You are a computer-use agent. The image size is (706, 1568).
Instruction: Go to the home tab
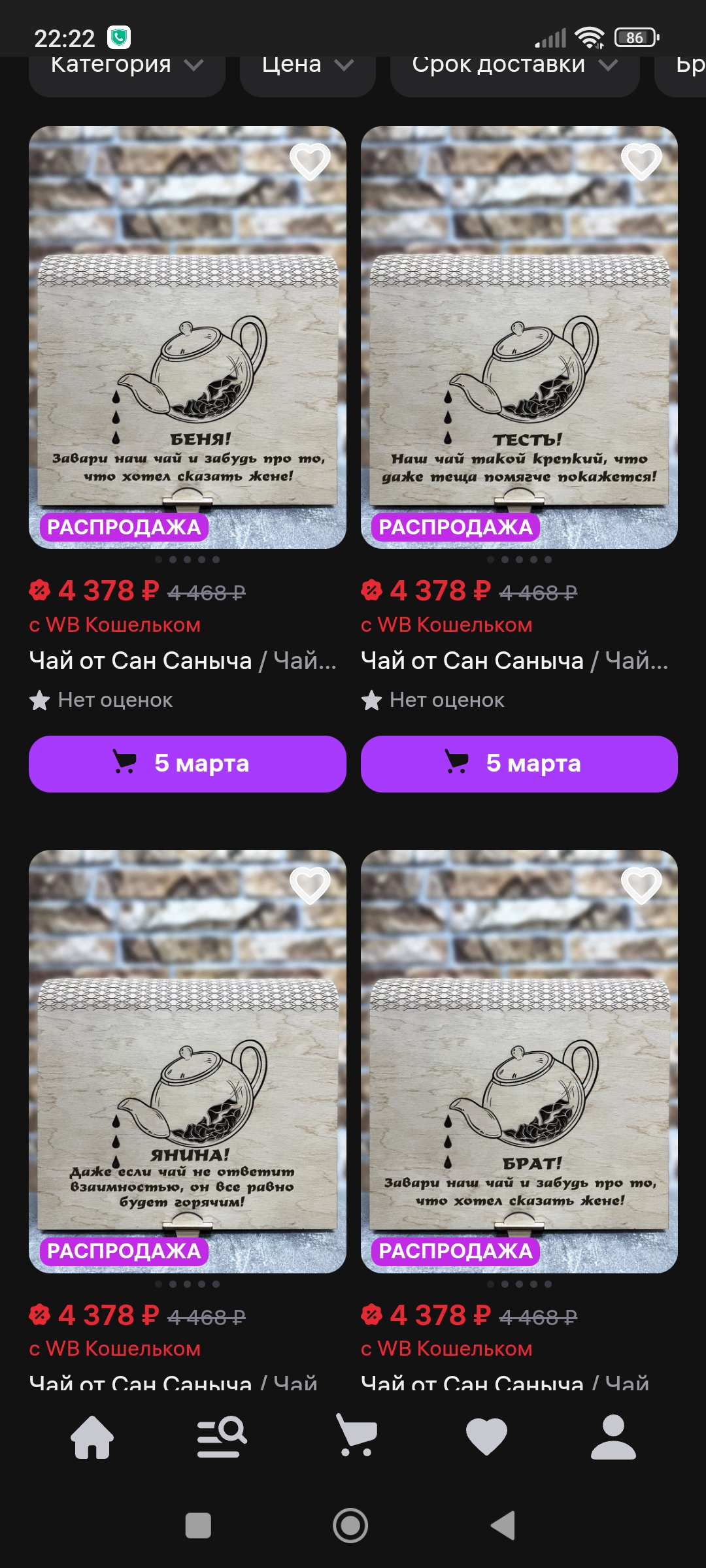point(92,1437)
